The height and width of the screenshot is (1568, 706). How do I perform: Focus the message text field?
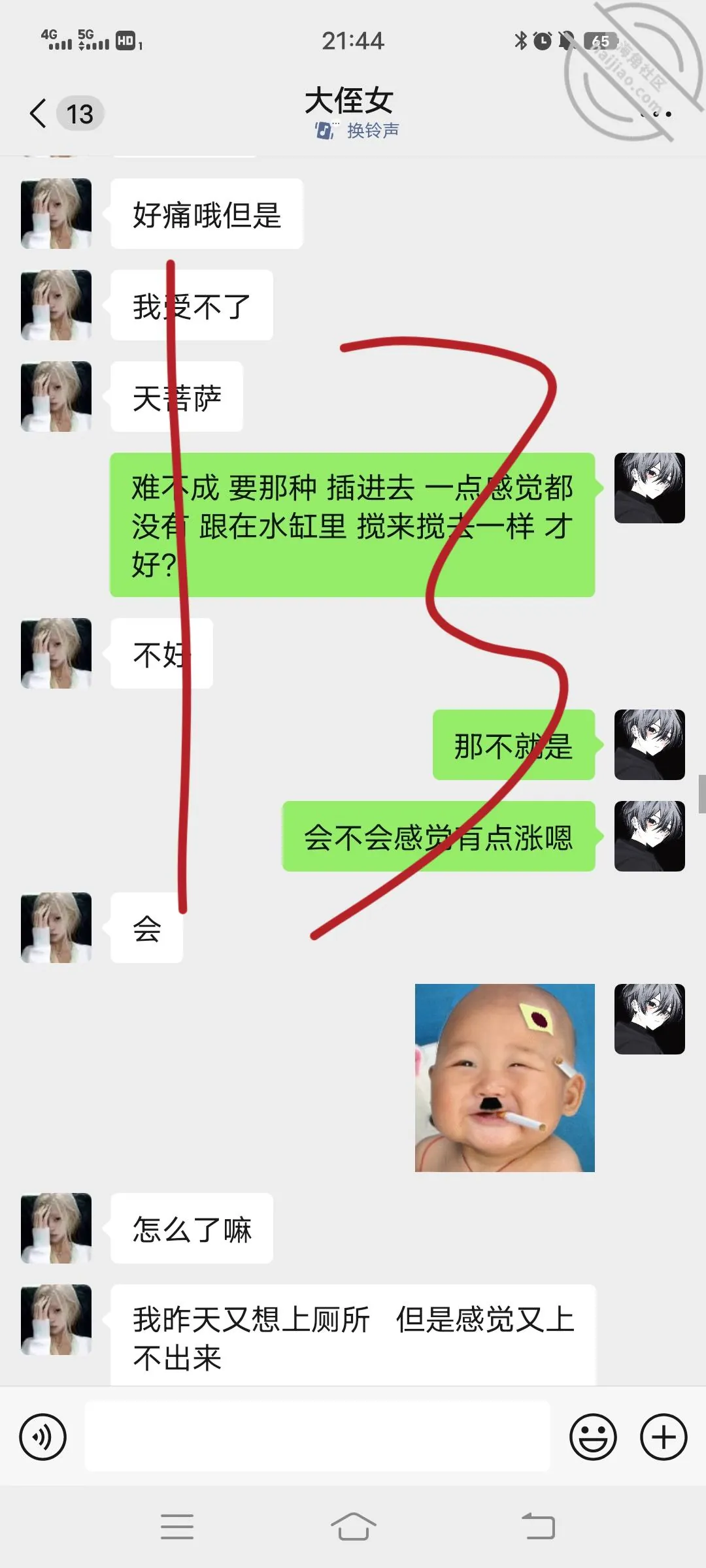pyautogui.click(x=317, y=1436)
